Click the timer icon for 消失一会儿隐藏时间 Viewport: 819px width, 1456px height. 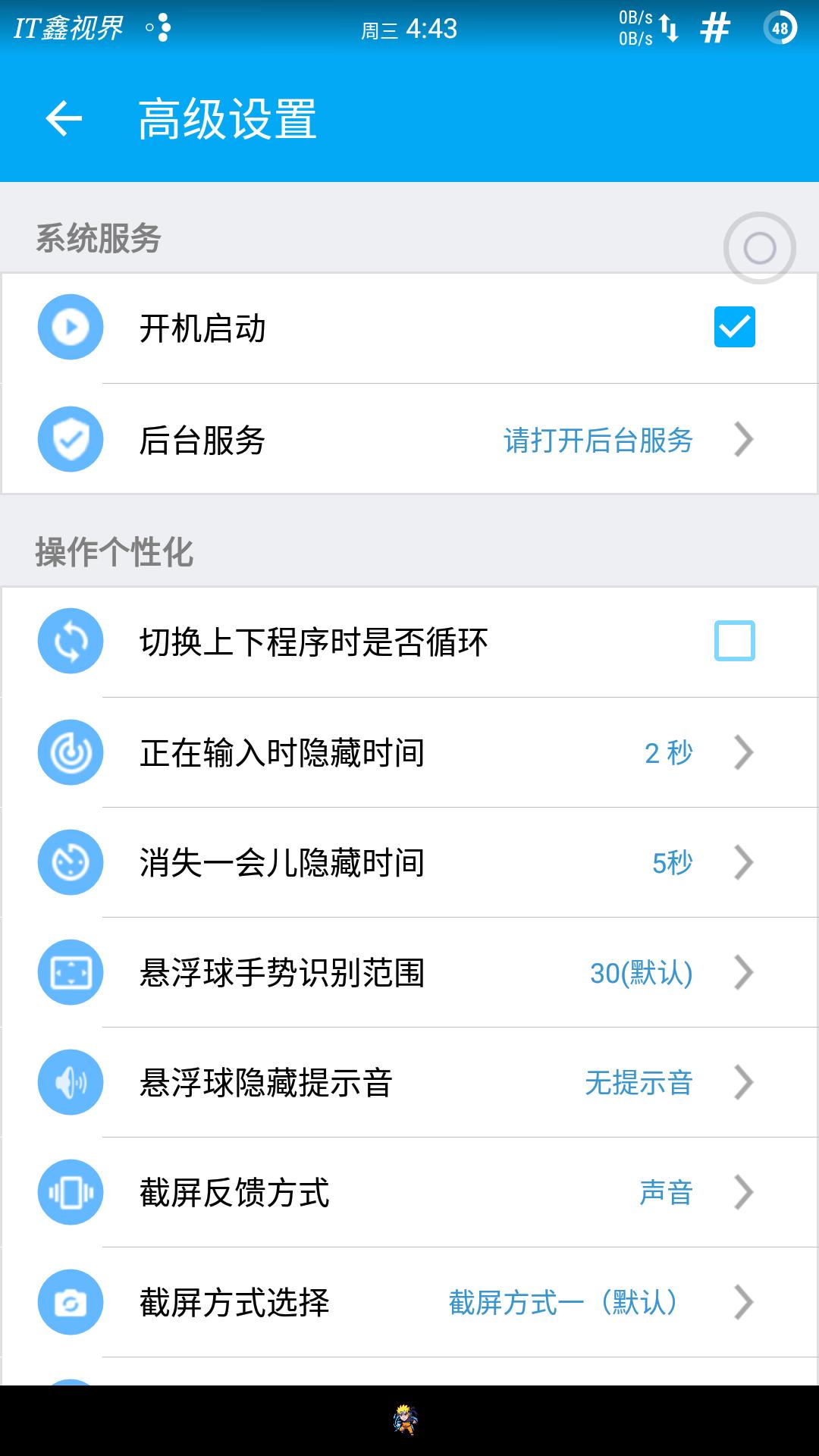(x=70, y=863)
